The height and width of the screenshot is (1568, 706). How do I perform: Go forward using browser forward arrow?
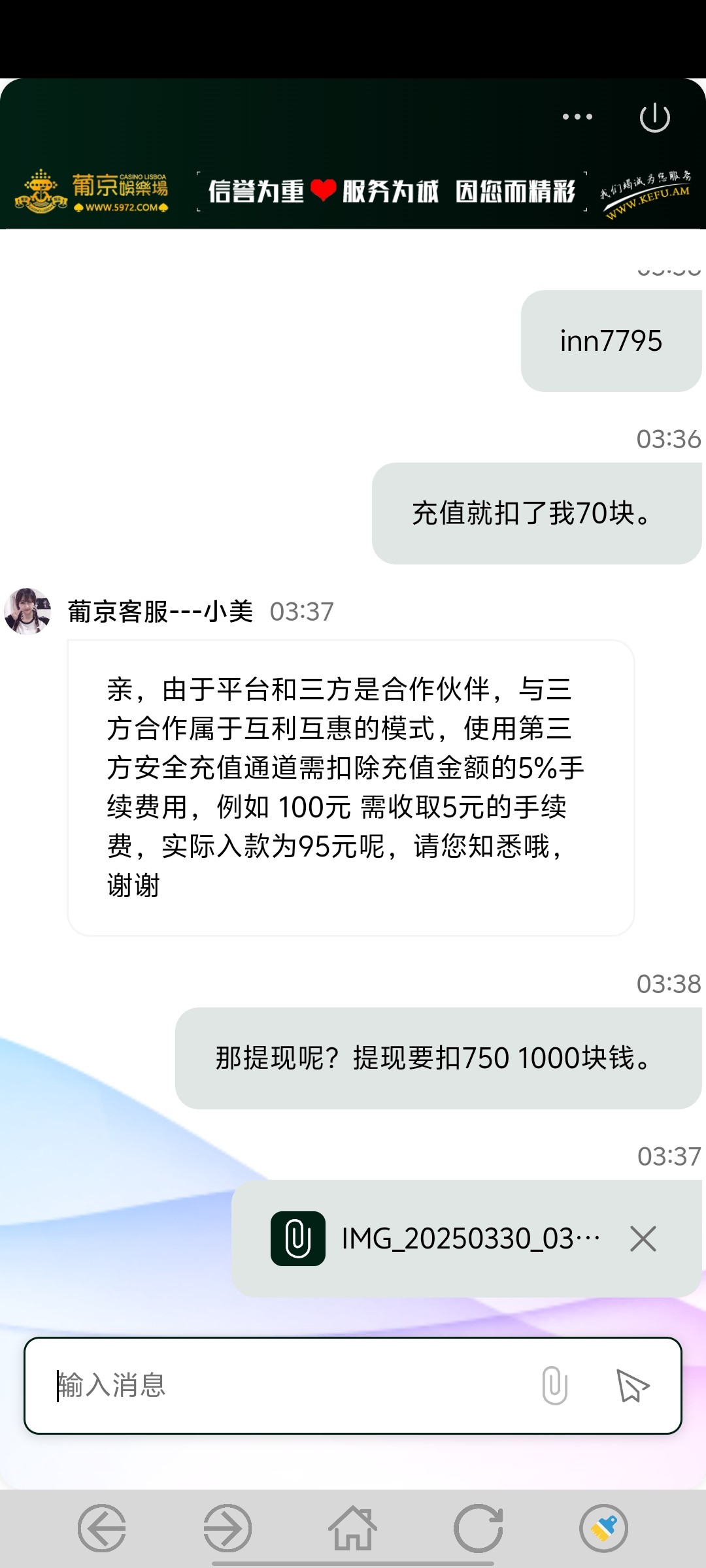(x=227, y=1528)
